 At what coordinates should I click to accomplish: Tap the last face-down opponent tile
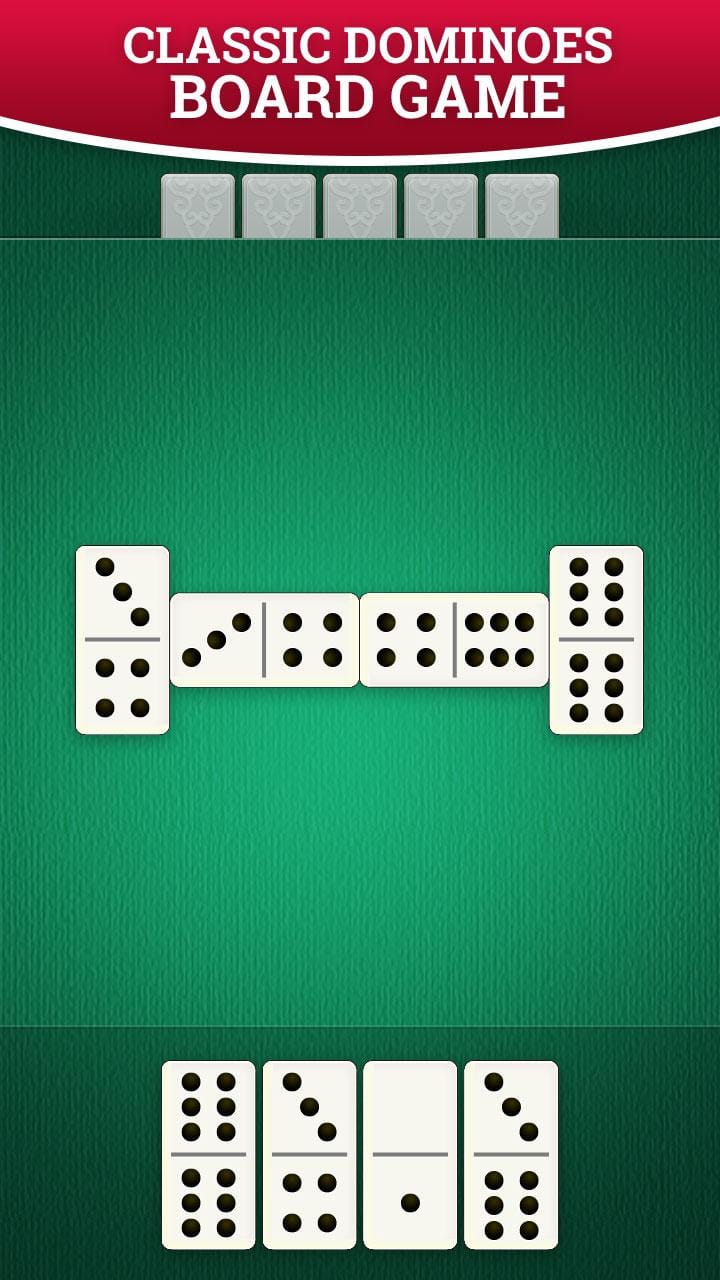522,205
